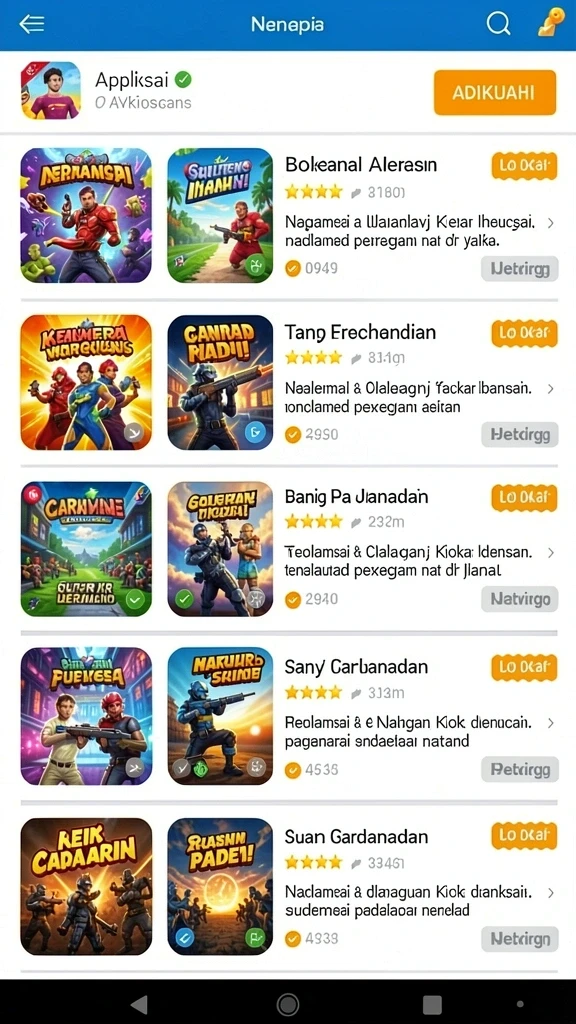Tap the Petirgg button under Sany Carbanadan
This screenshot has width=576, height=1024.
click(520, 769)
